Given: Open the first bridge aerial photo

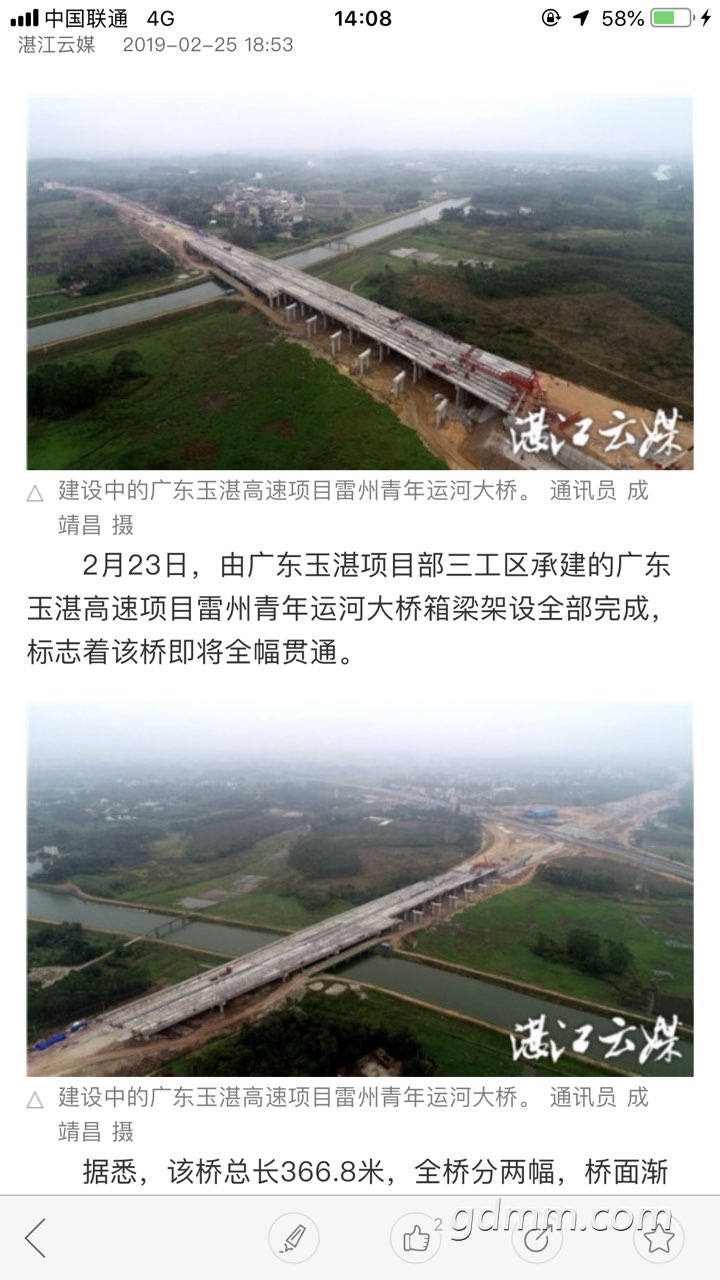Looking at the screenshot, I should (360, 283).
